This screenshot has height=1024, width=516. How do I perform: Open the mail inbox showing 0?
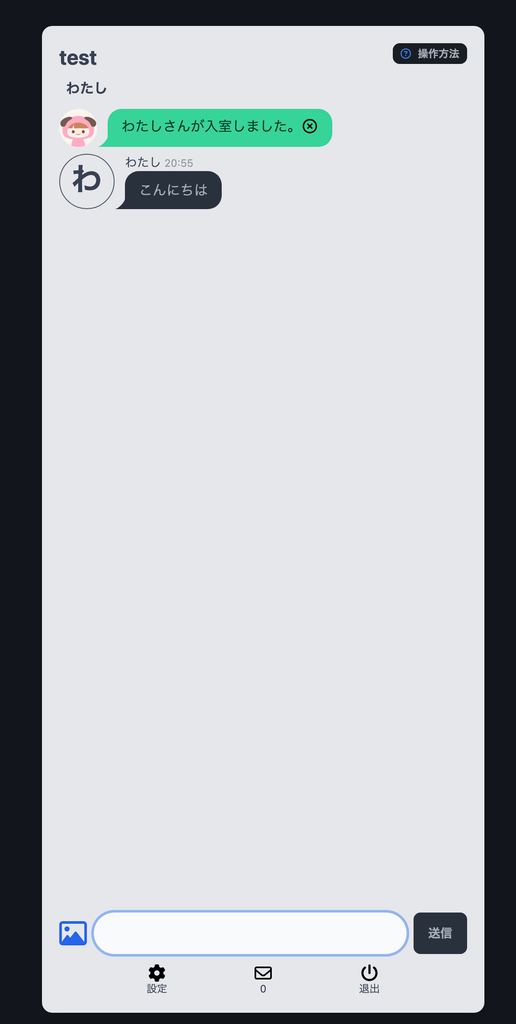pyautogui.click(x=263, y=979)
